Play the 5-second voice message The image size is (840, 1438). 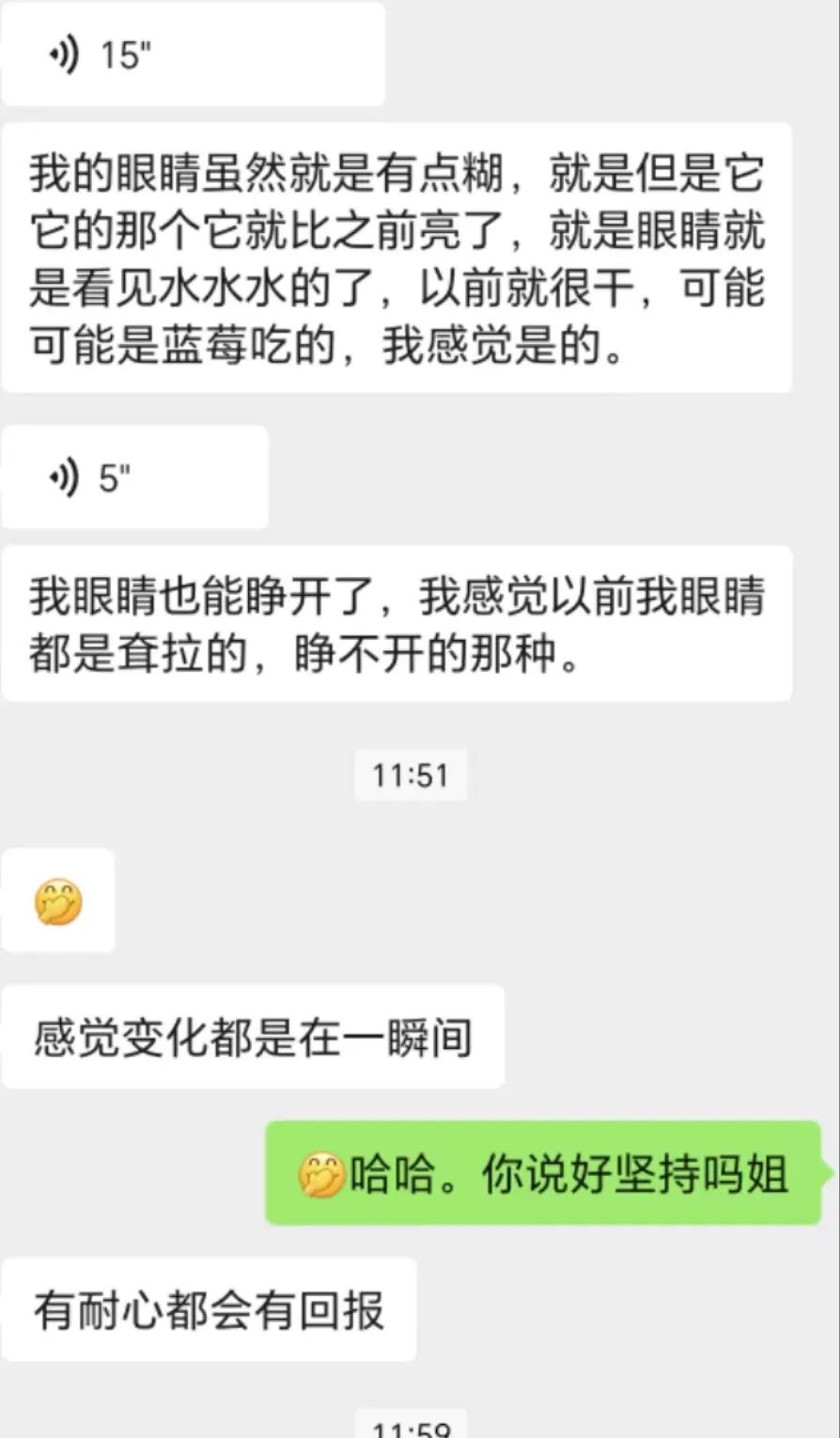[135, 477]
